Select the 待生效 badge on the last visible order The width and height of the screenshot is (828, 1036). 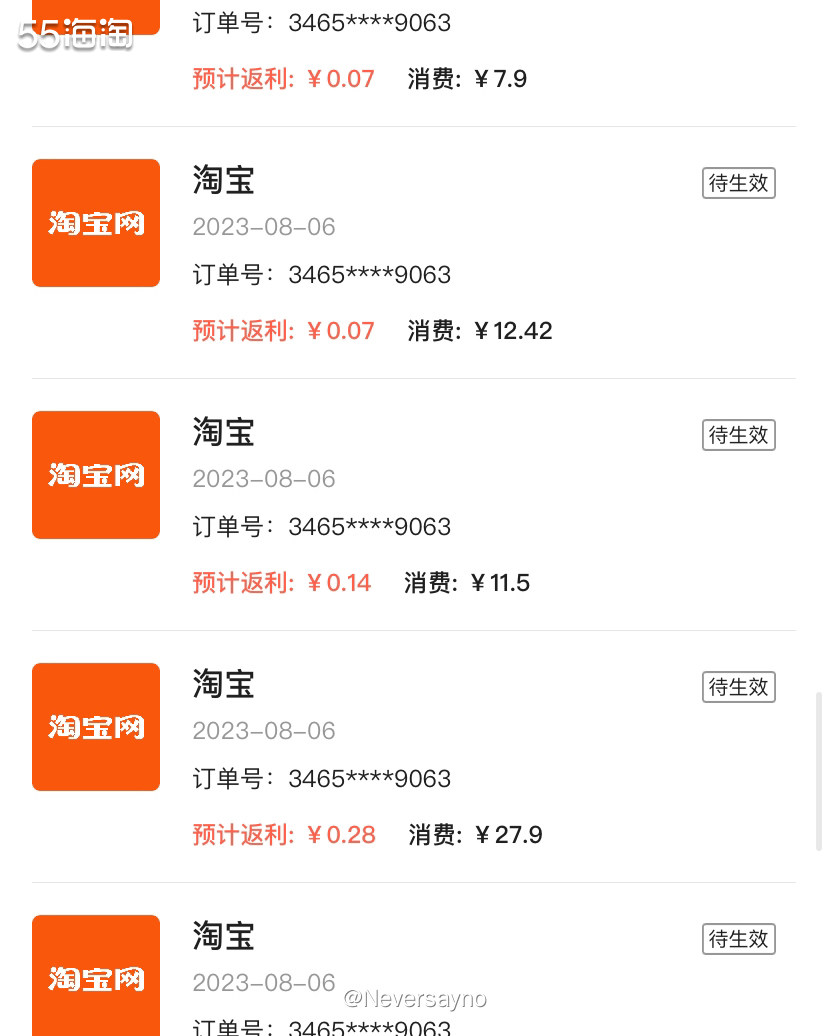click(738, 939)
